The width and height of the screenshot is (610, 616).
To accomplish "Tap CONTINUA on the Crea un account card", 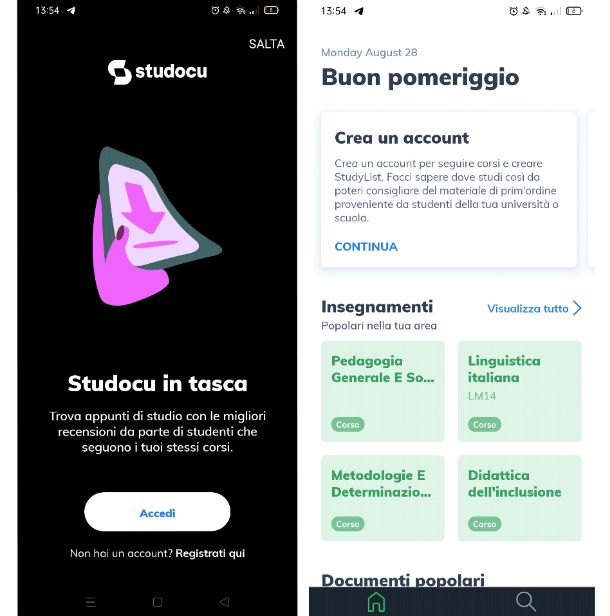I will [x=366, y=246].
